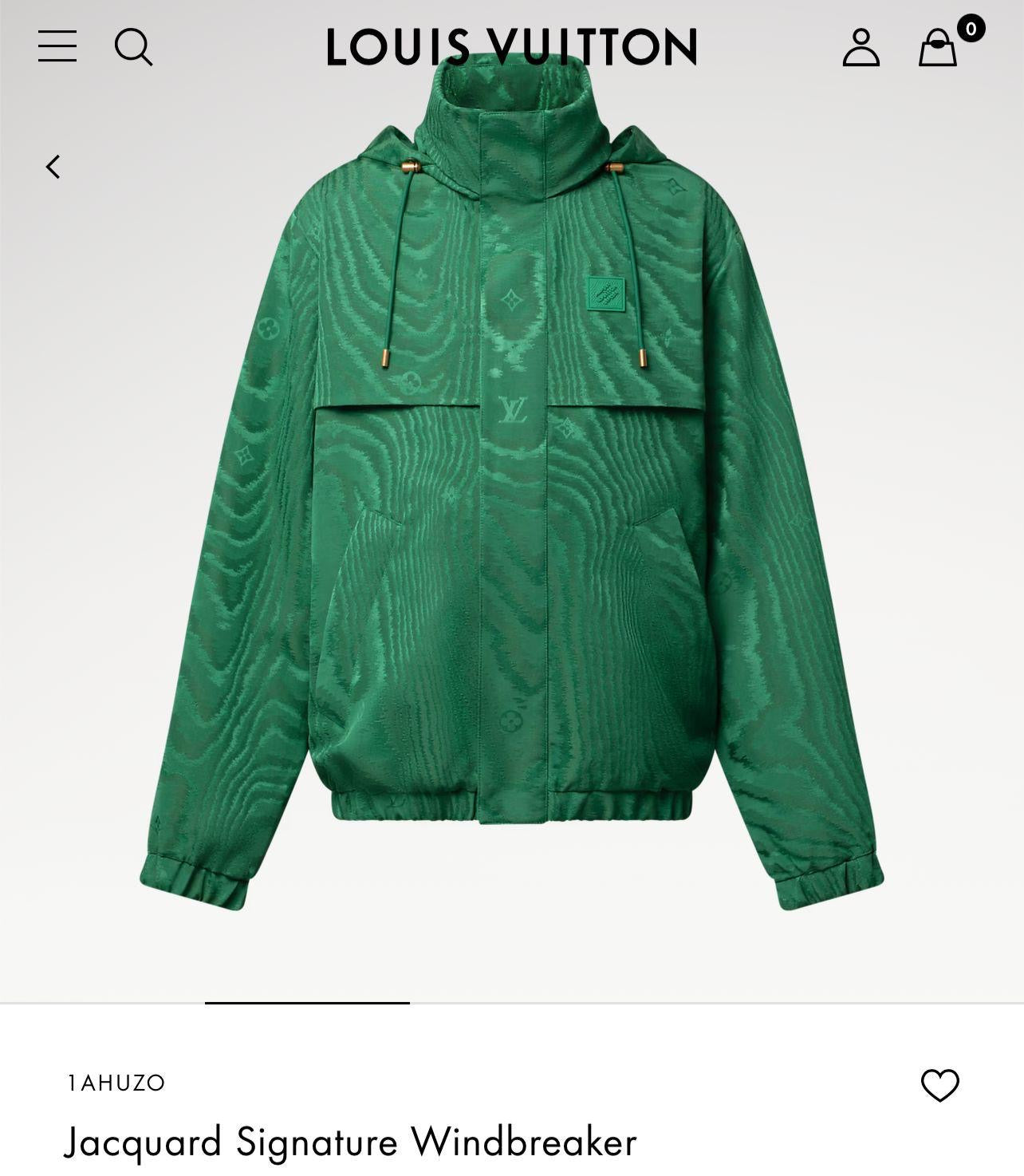
Task: Open your account profile icon
Action: pos(861,48)
